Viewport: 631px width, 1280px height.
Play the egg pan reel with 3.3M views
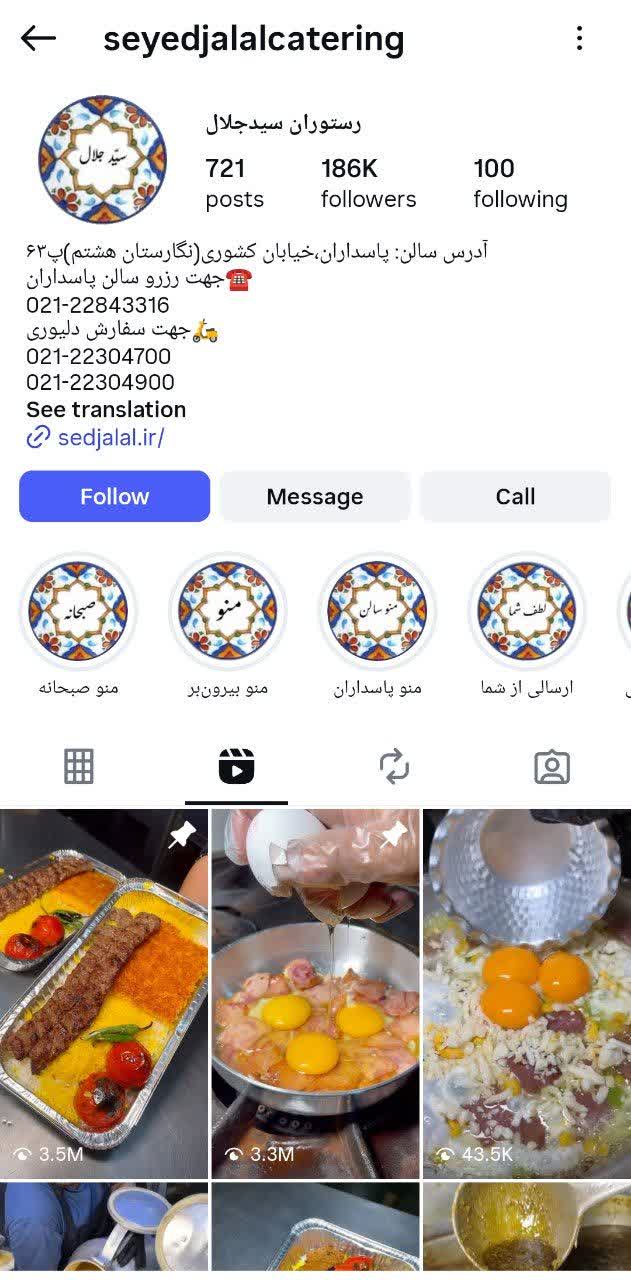tap(315, 993)
